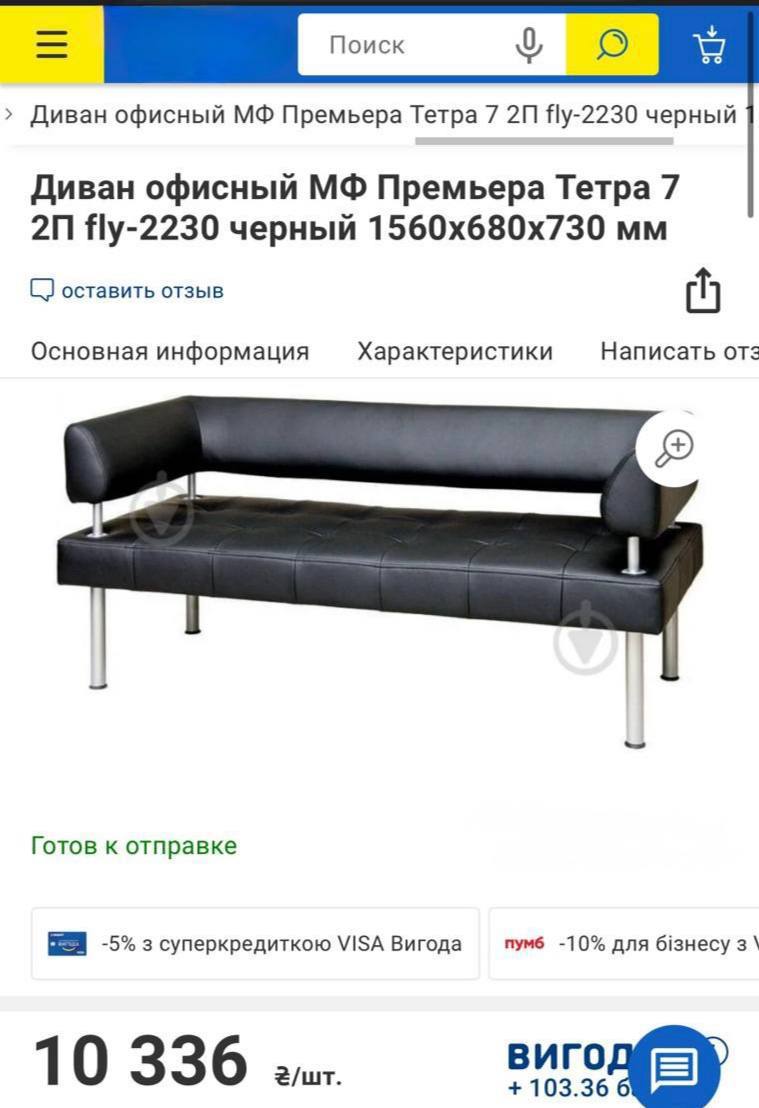This screenshot has height=1108, width=759.
Task: Zoom in on the sofa photo
Action: 675,448
